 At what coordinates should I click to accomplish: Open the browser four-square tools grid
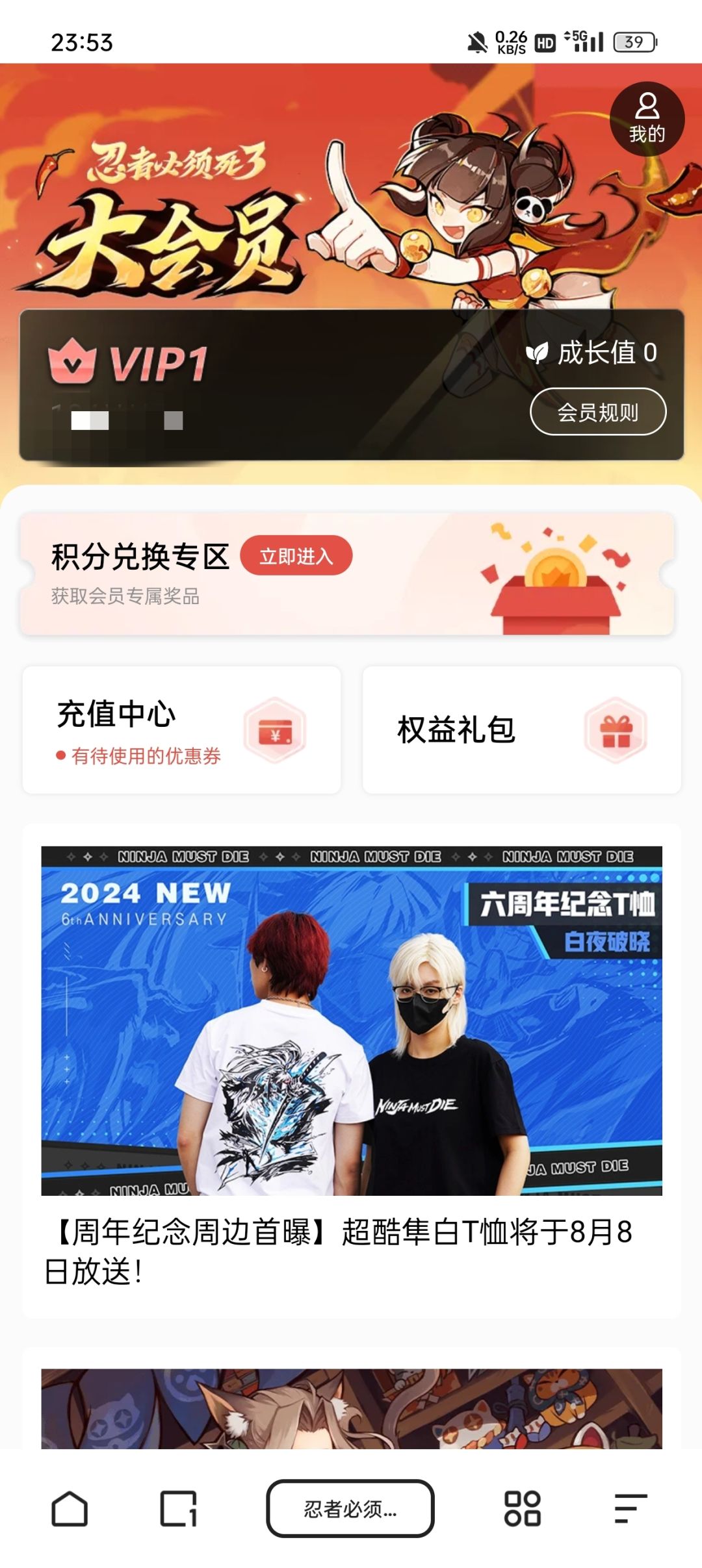point(523,1508)
